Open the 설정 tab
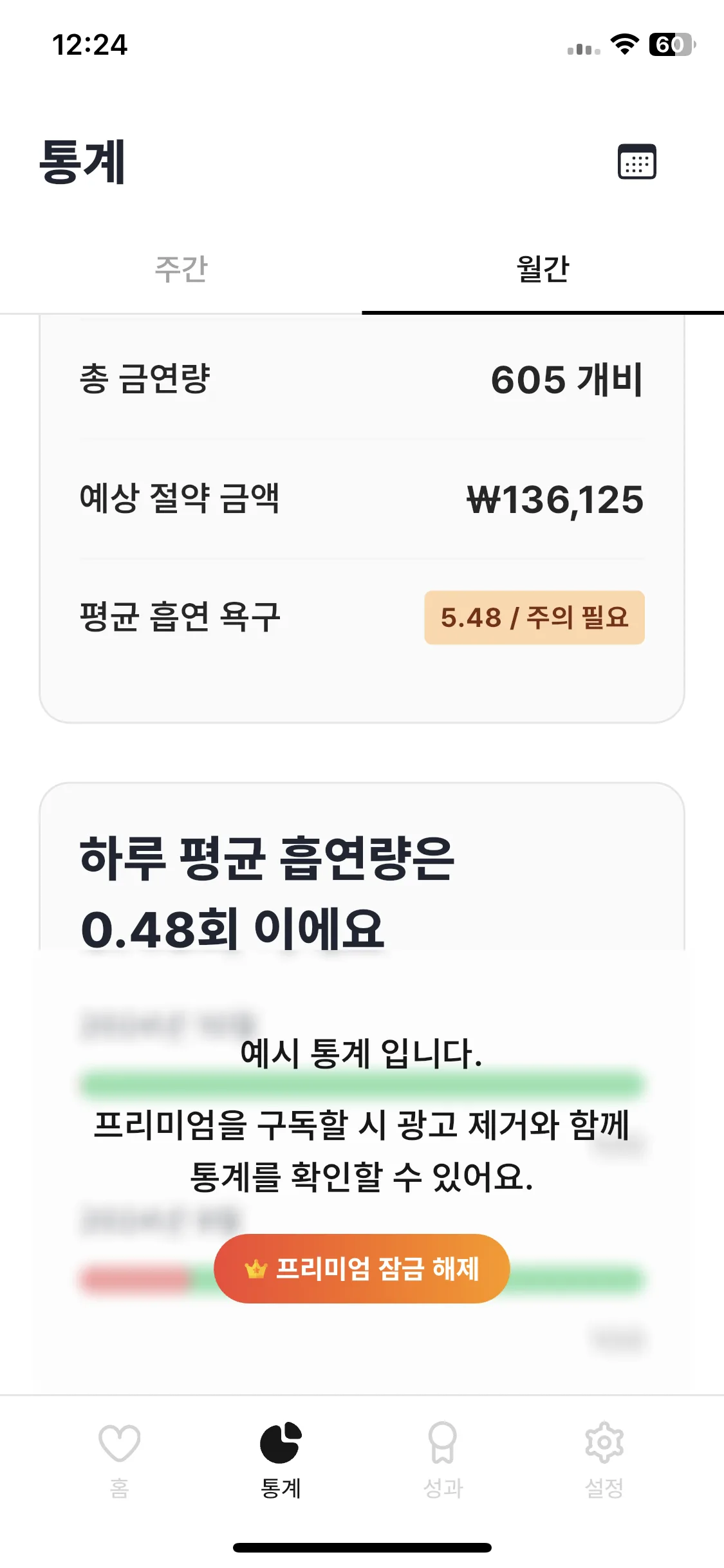The image size is (724, 1568). pyautogui.click(x=604, y=1461)
